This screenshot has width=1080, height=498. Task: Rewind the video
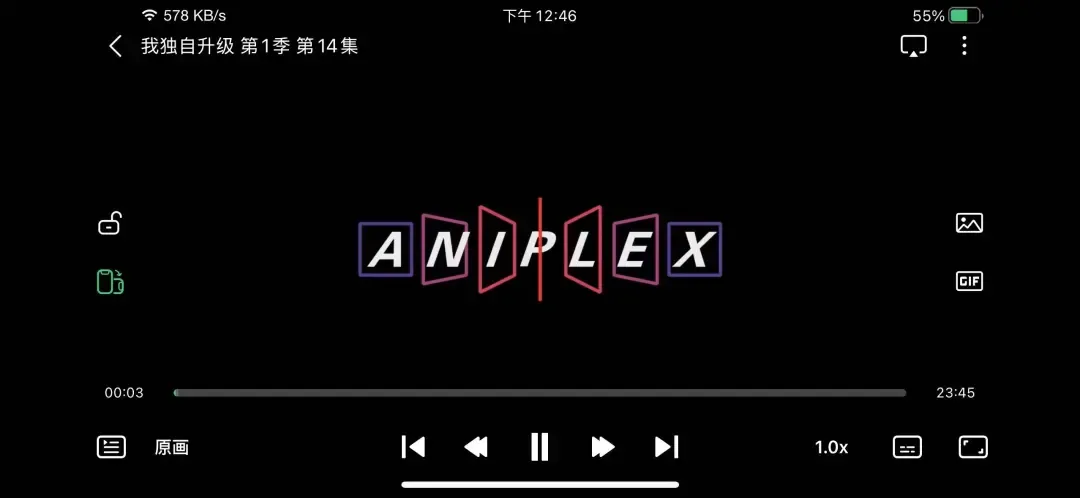476,447
